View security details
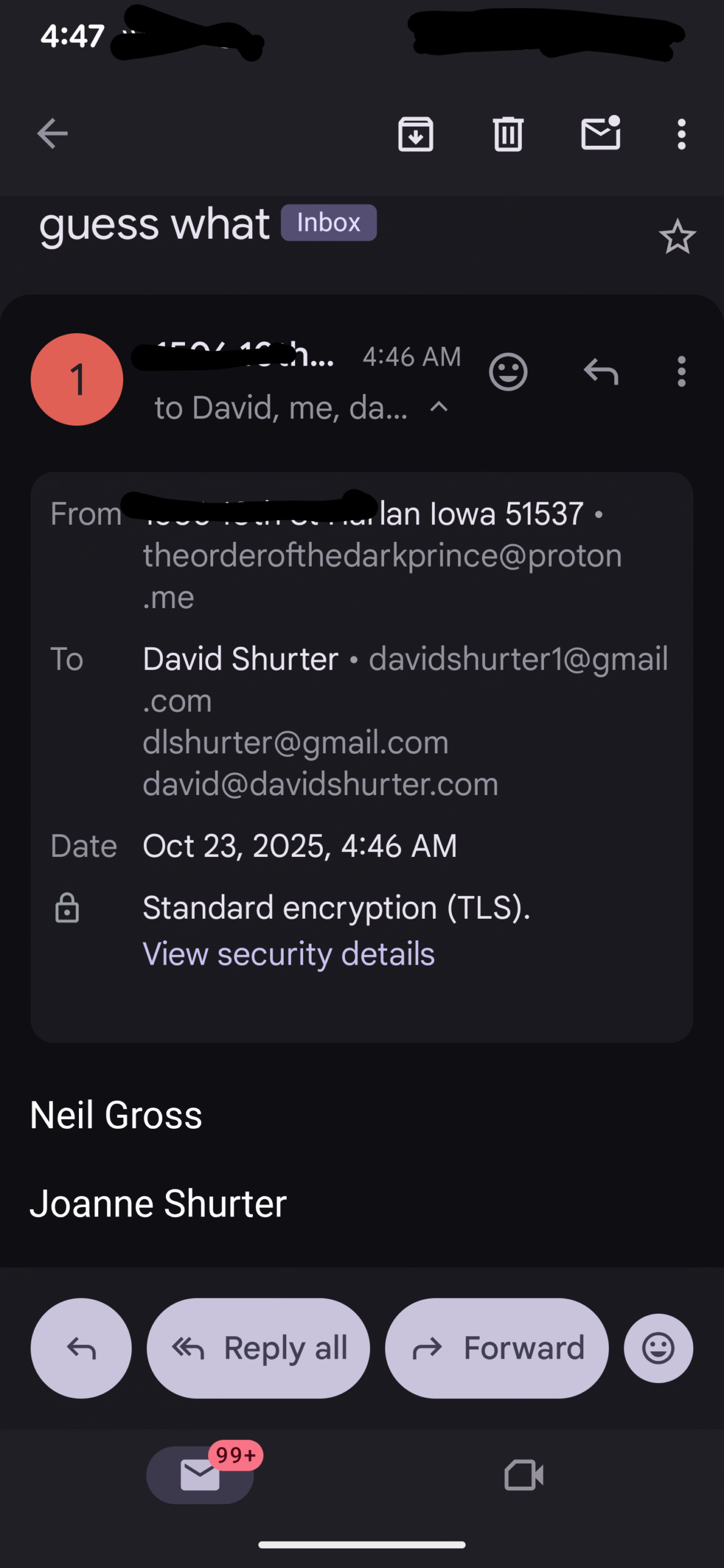This screenshot has width=724, height=1568. 288,954
